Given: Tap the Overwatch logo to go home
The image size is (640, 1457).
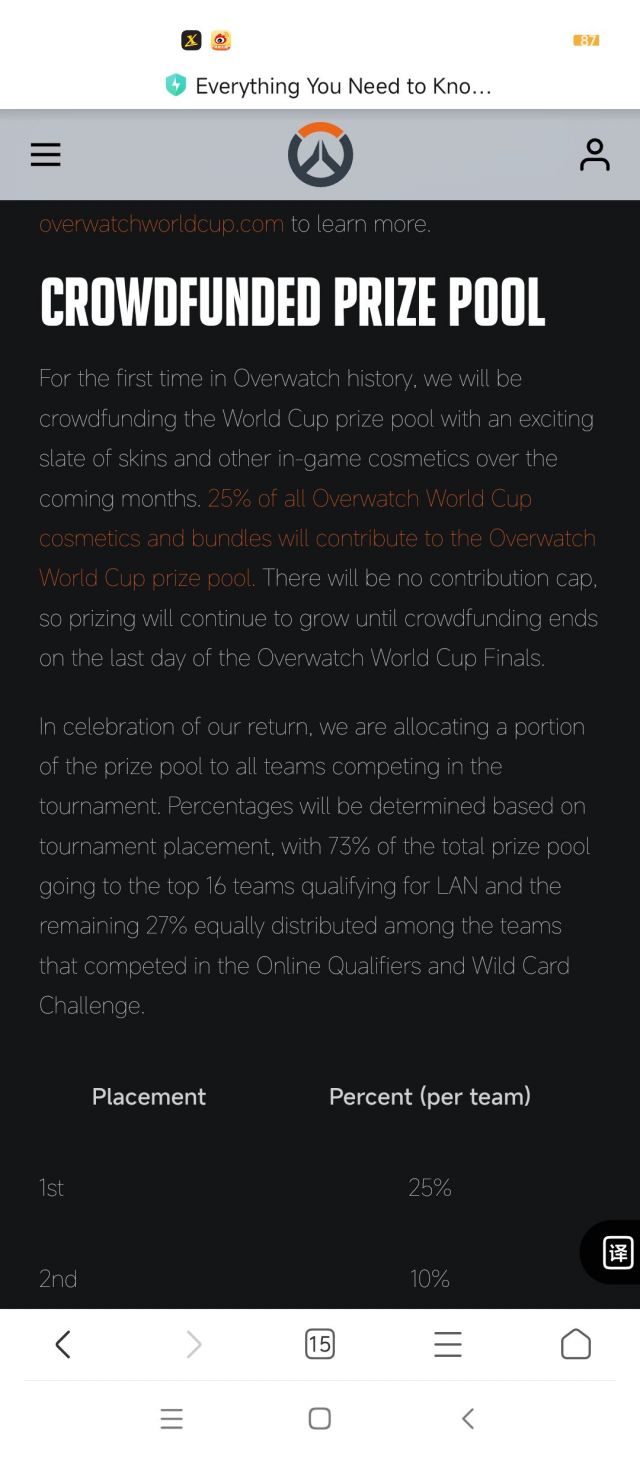Looking at the screenshot, I should (320, 154).
